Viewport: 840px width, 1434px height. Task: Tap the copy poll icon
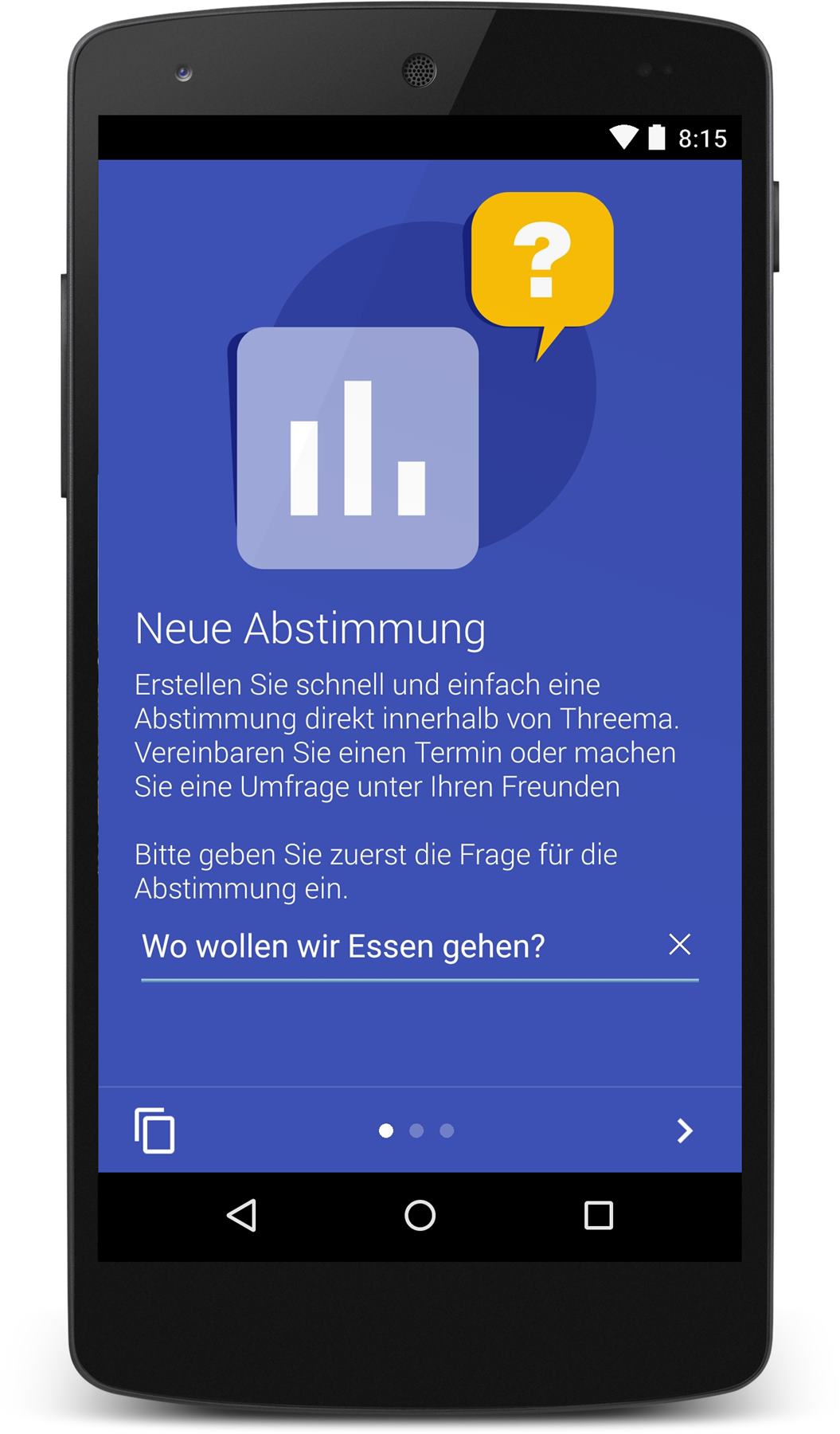coord(154,1130)
